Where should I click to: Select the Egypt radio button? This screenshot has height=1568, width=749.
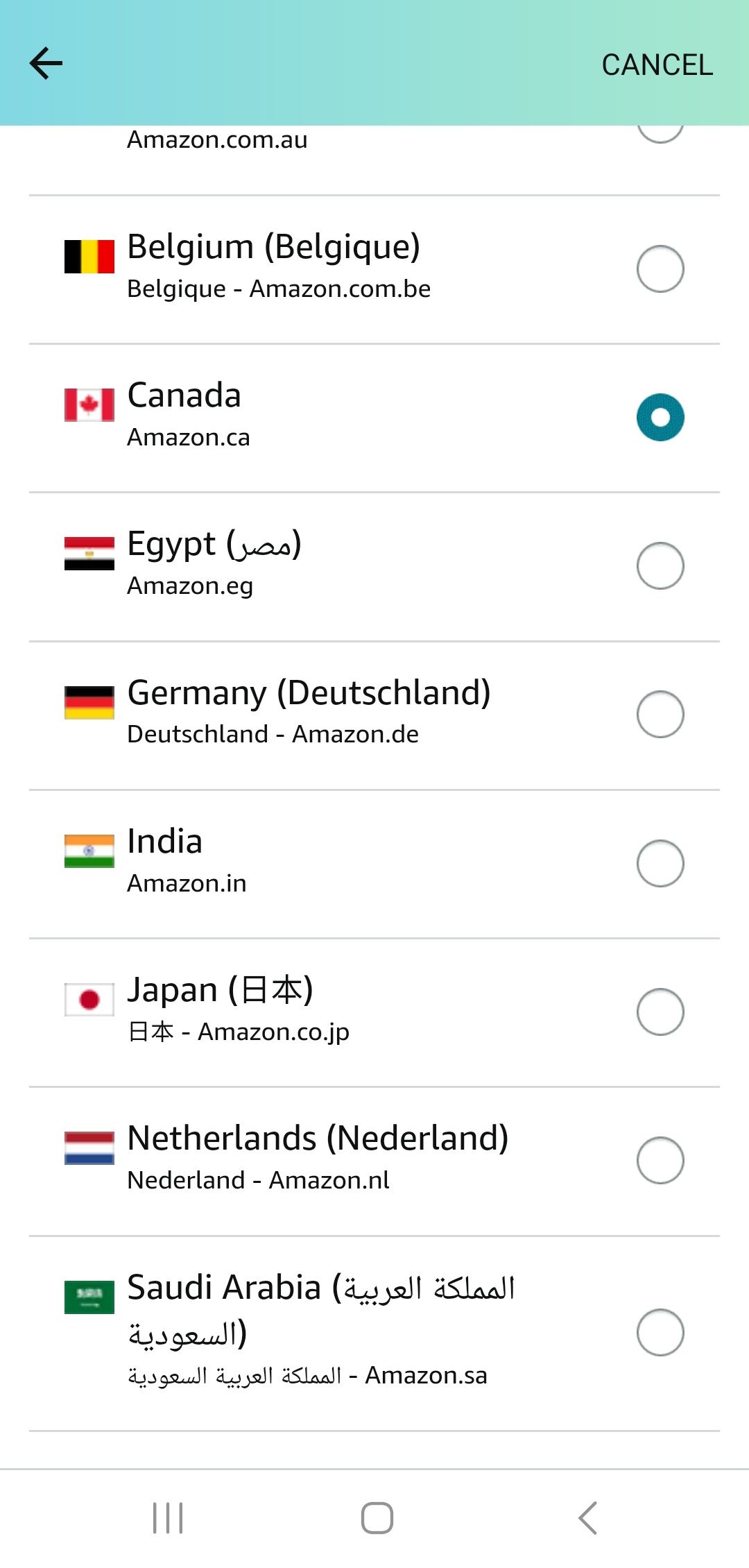(660, 565)
